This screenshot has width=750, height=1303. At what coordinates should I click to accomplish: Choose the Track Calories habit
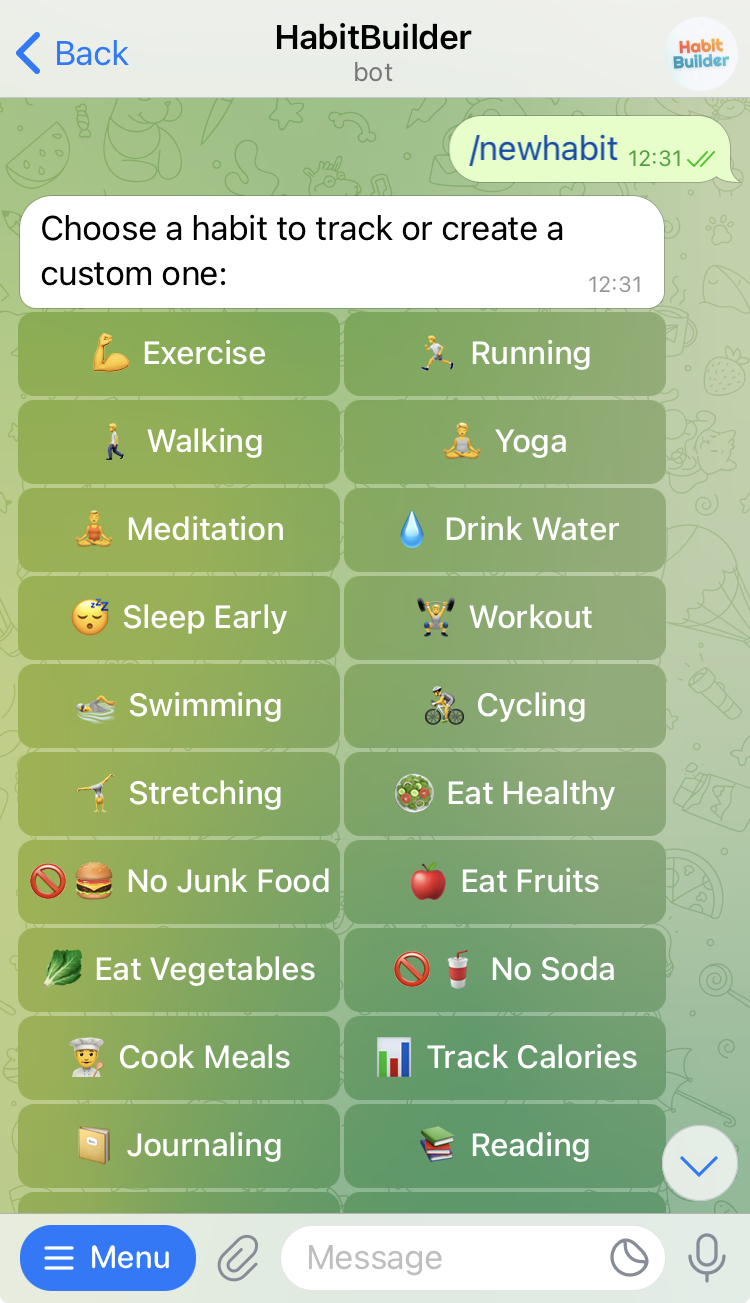coord(505,1058)
